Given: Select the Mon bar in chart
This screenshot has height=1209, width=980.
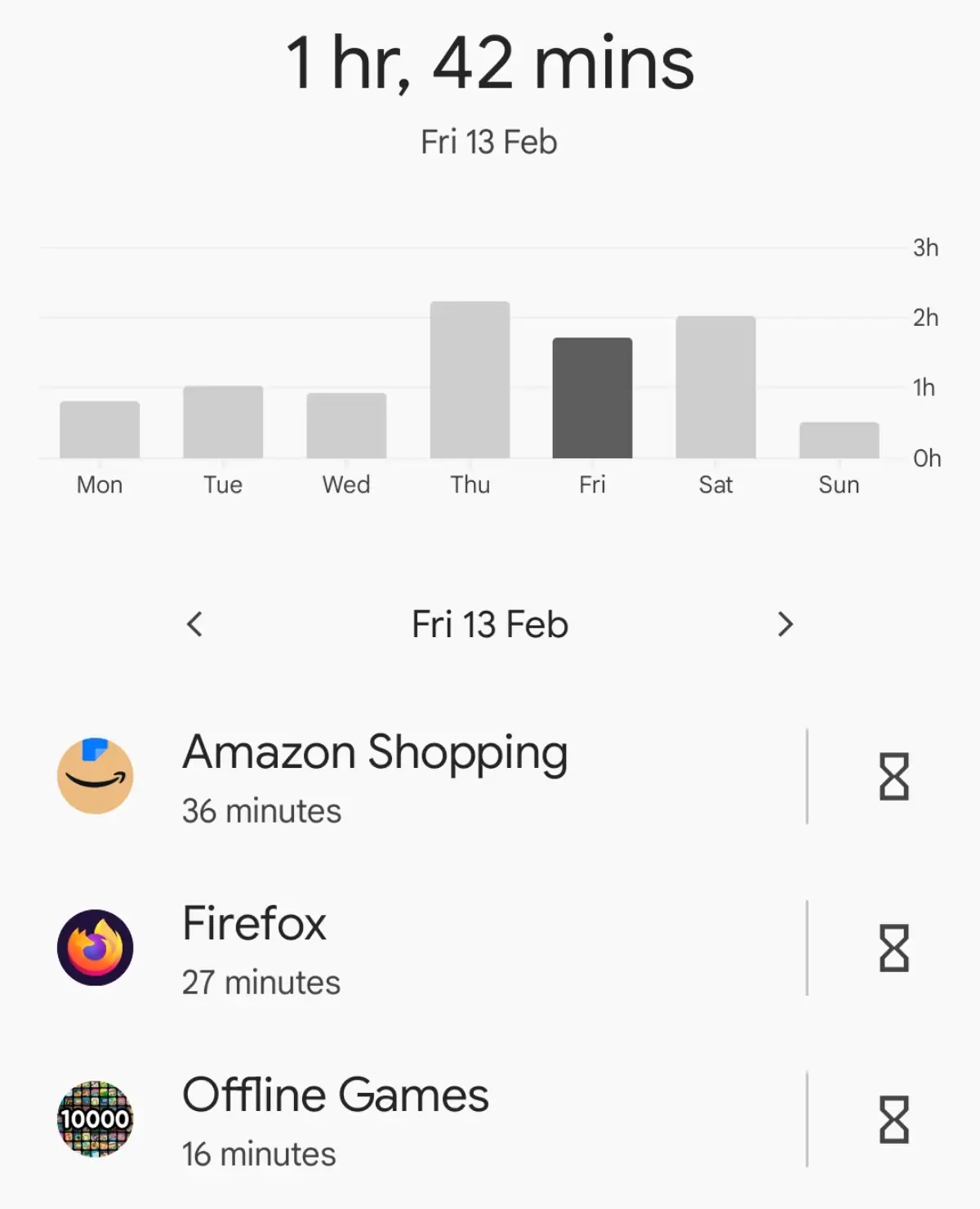Looking at the screenshot, I should (x=100, y=430).
